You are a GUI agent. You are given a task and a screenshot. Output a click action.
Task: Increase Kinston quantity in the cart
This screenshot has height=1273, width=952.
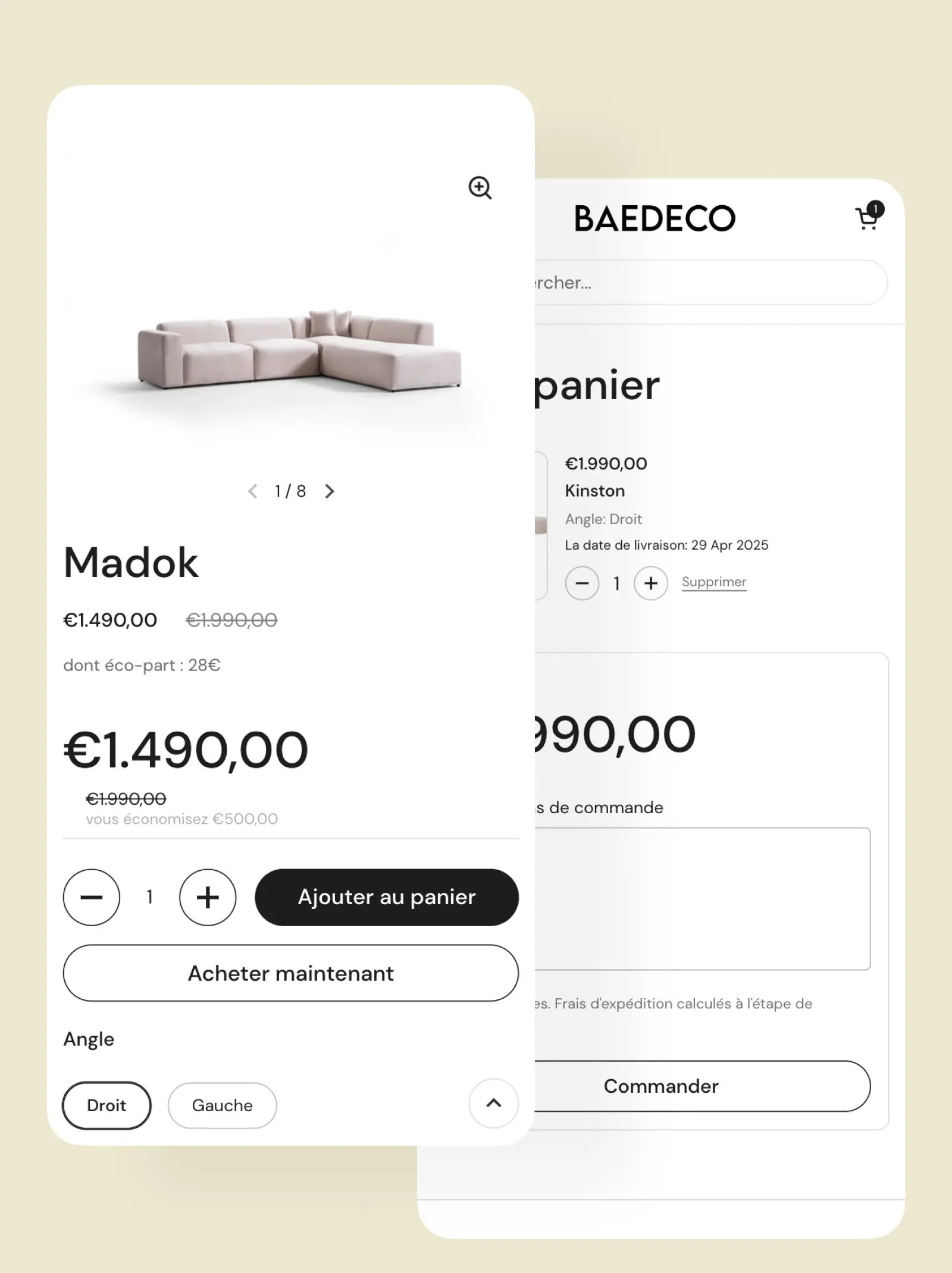[x=651, y=584]
